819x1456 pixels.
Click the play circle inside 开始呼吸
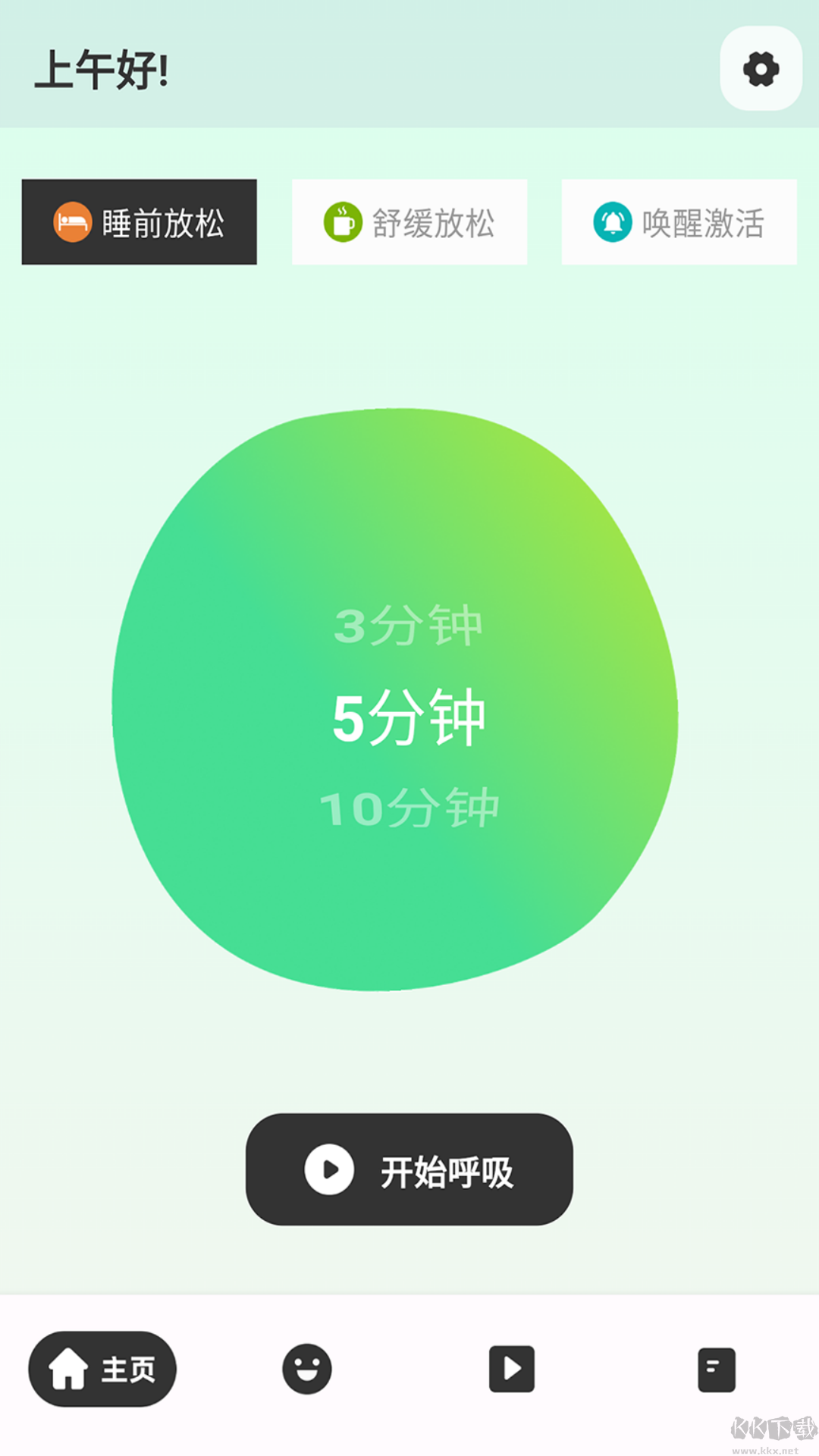pos(328,1170)
